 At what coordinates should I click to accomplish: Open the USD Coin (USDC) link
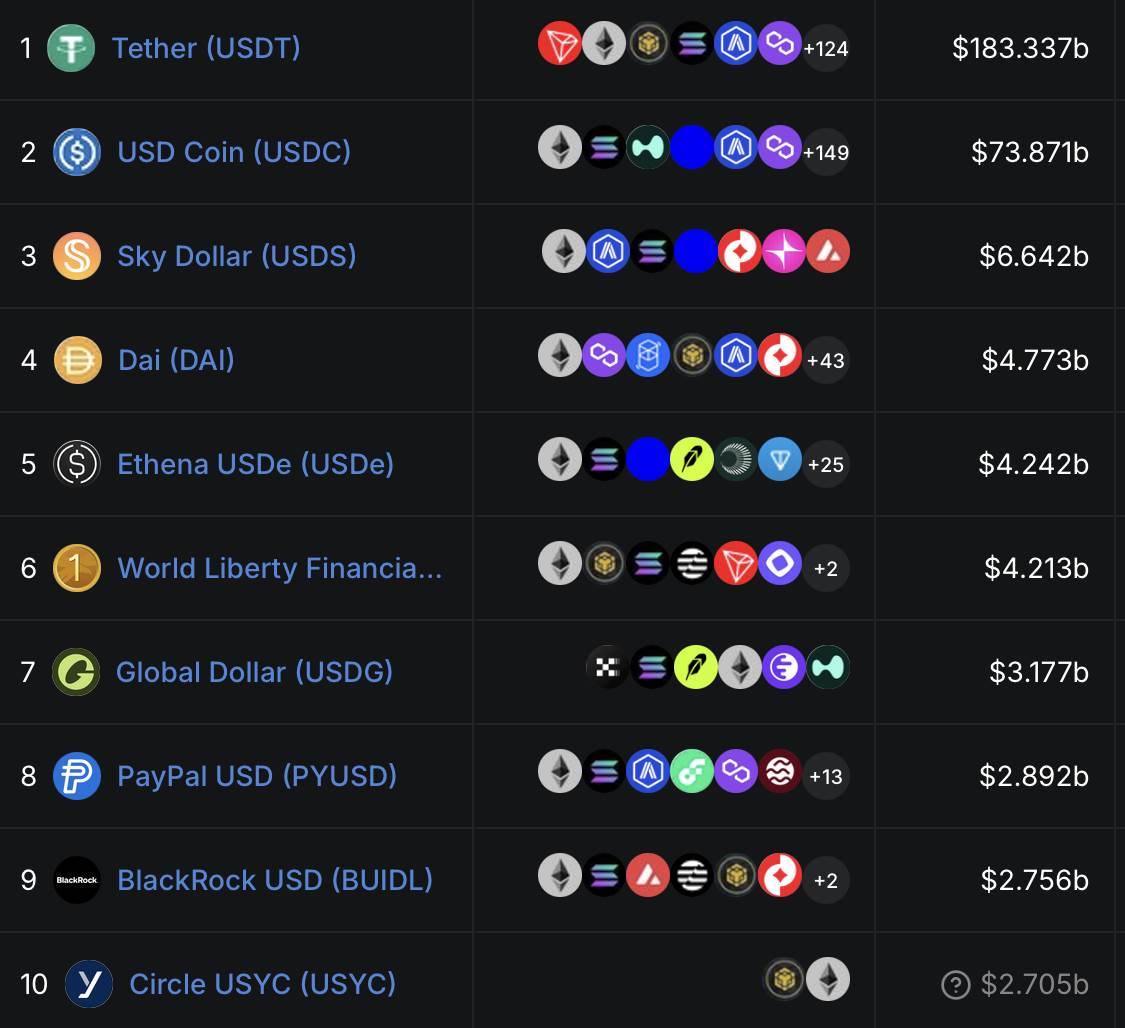click(x=234, y=153)
